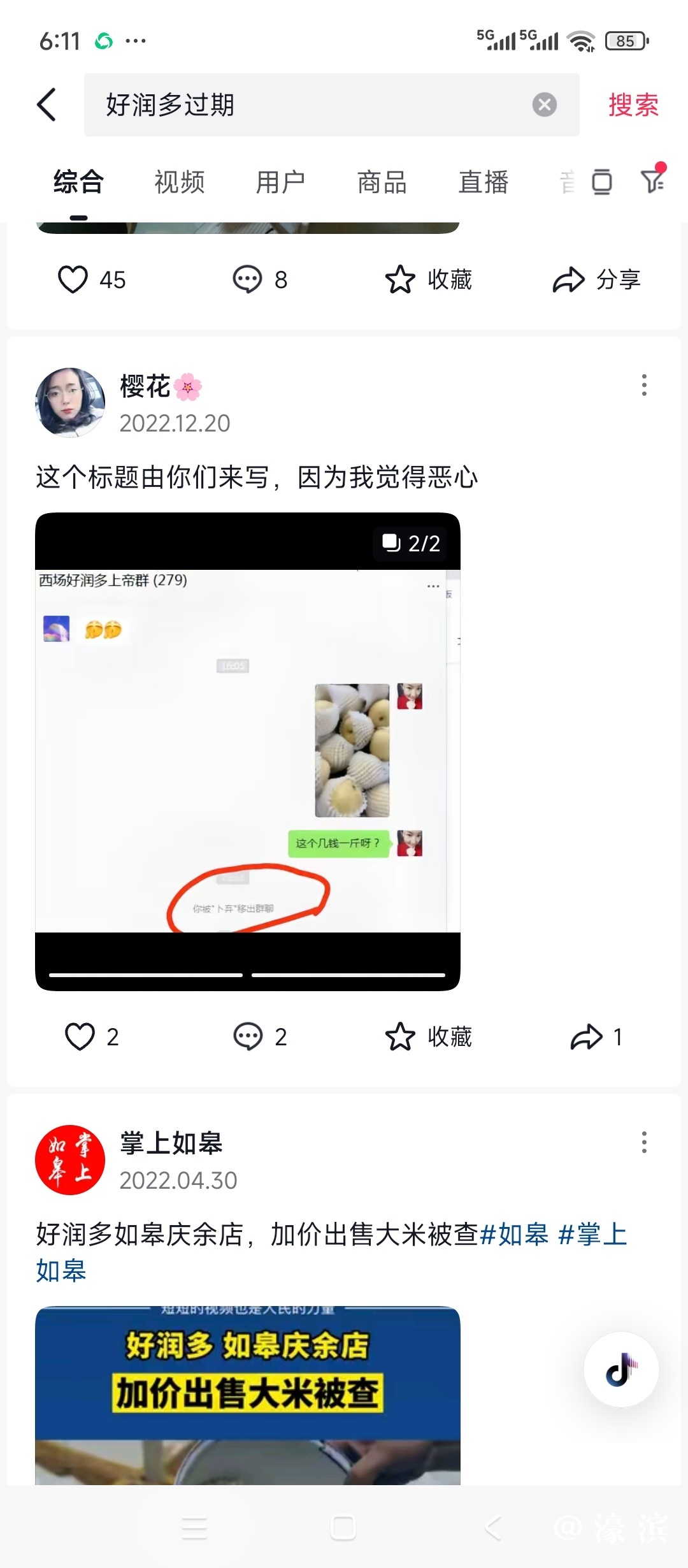Viewport: 688px width, 1568px height.
Task: Open the search filter icon
Action: pyautogui.click(x=653, y=181)
